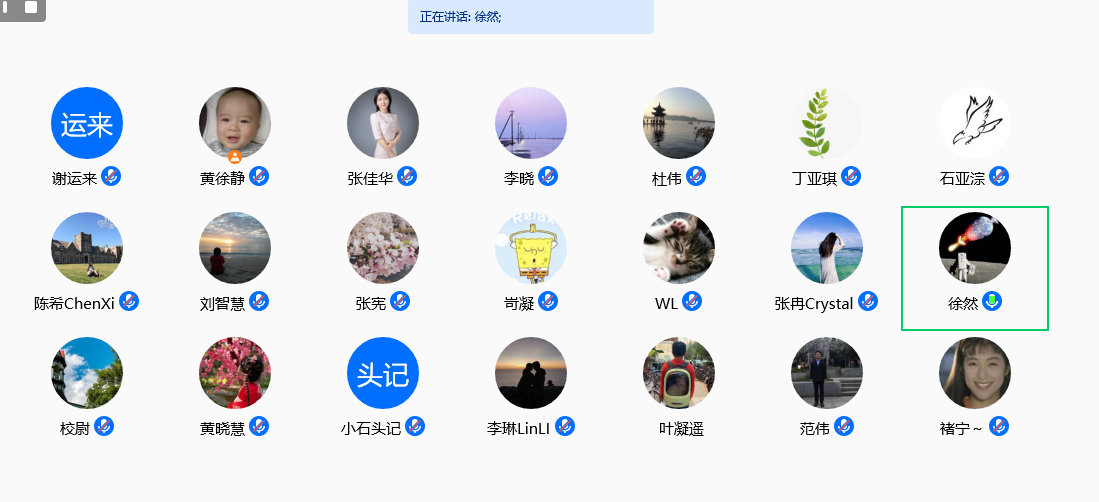Tap the 张佳华 participant avatar
The height and width of the screenshot is (502, 1099).
click(x=383, y=123)
